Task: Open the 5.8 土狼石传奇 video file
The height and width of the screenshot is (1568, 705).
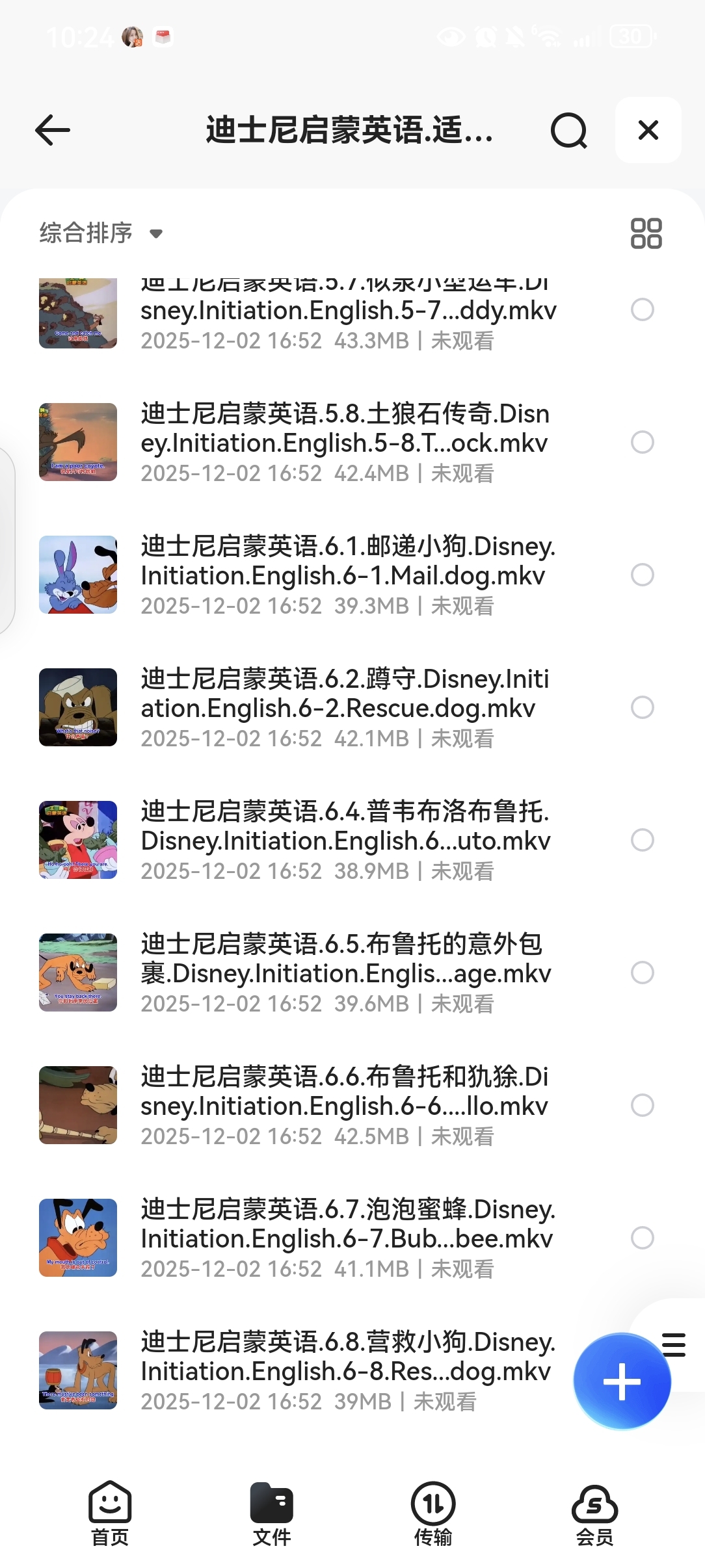Action: (x=345, y=442)
